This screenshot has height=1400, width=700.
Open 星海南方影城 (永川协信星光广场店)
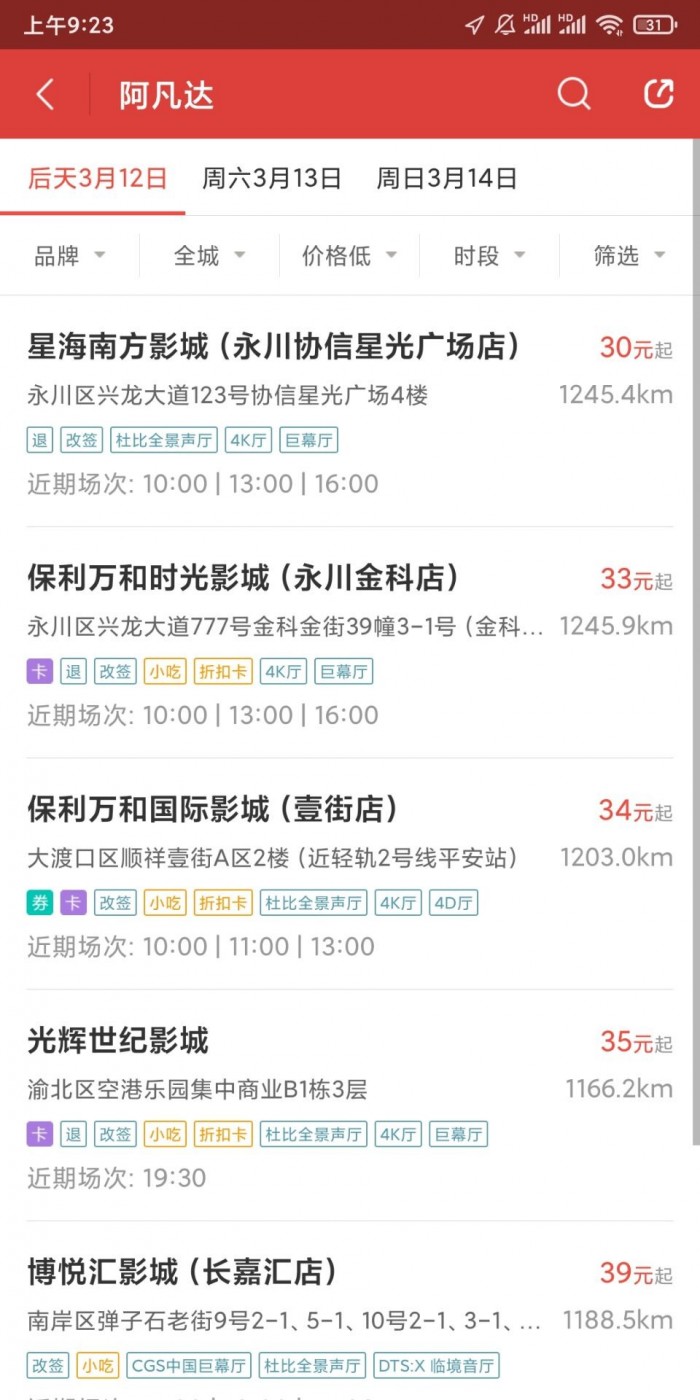[274, 348]
